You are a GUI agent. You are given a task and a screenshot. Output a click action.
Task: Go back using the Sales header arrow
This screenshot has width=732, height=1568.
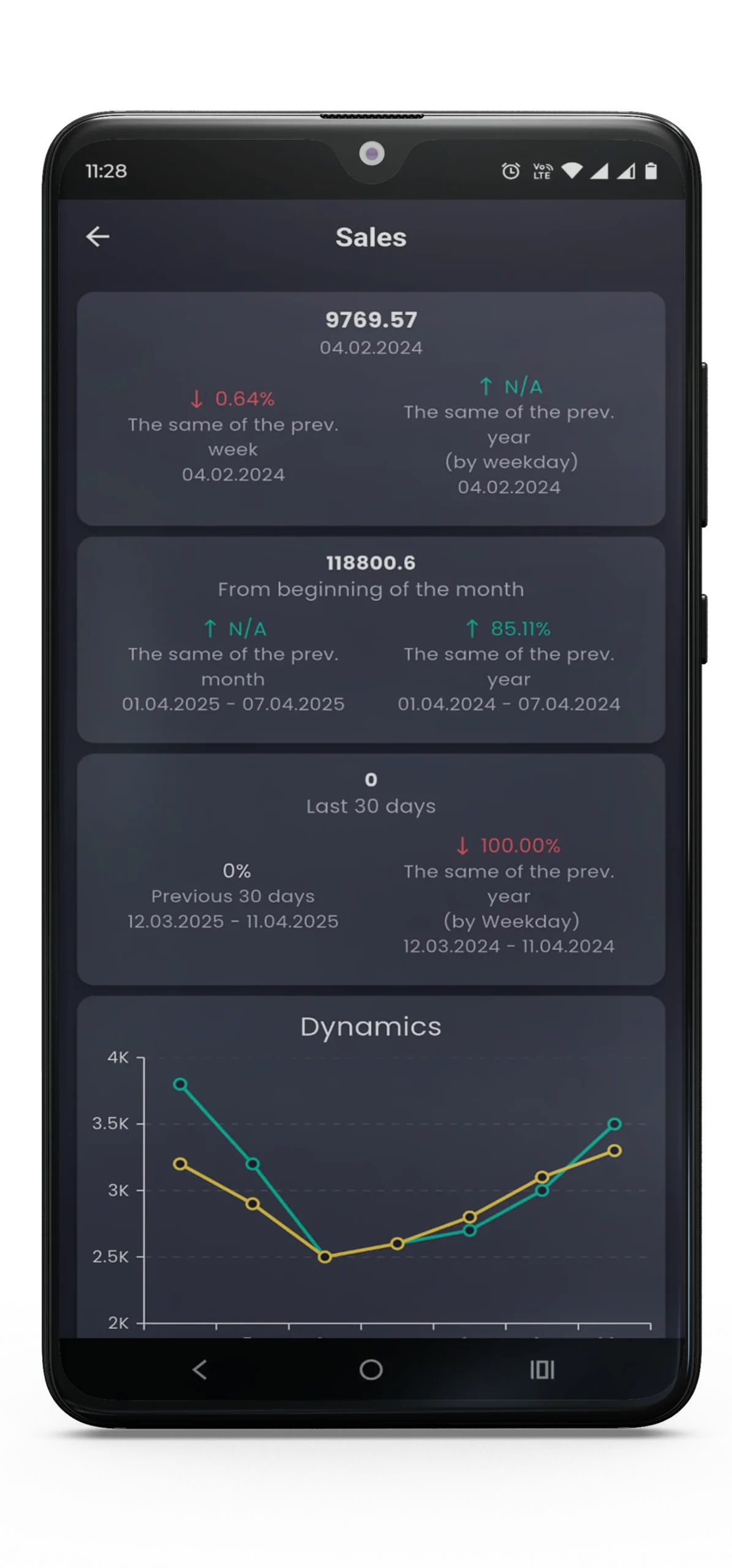click(97, 236)
